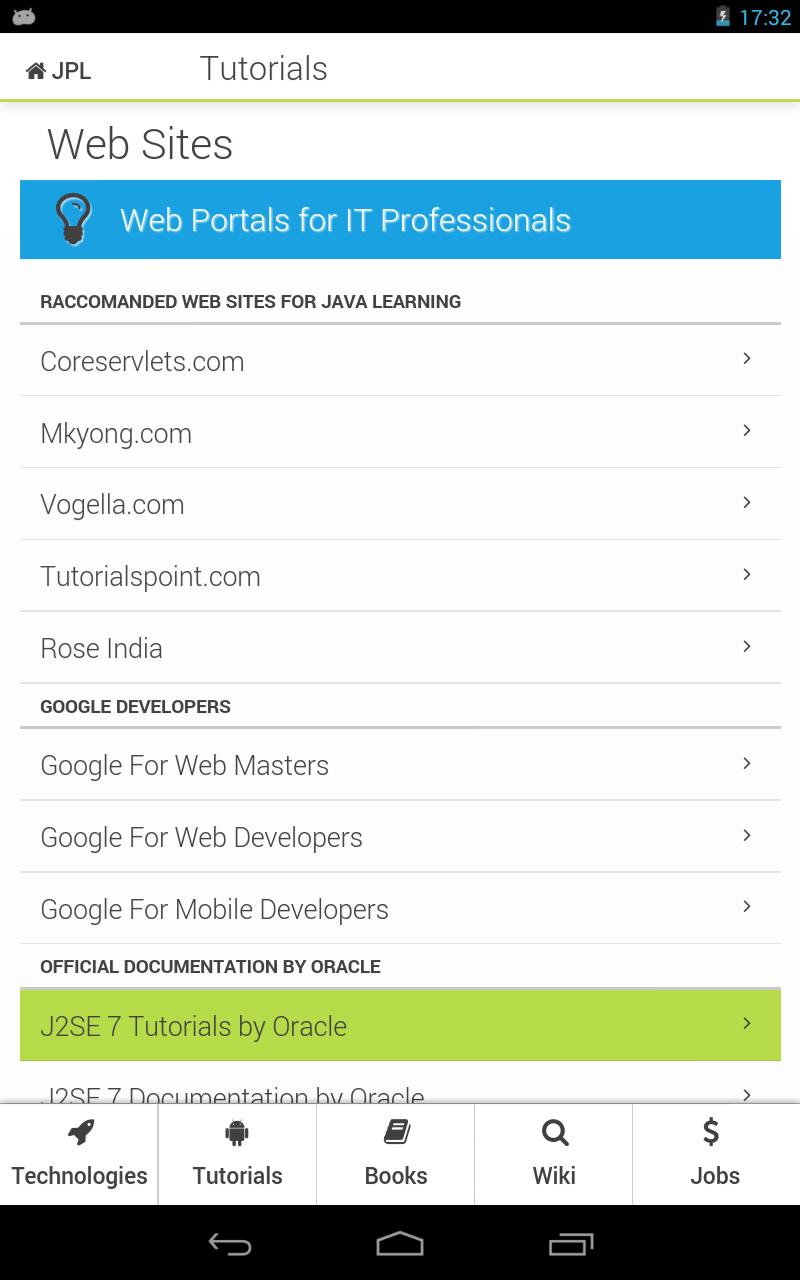Select Vogella.com
The width and height of the screenshot is (800, 1280).
point(400,504)
